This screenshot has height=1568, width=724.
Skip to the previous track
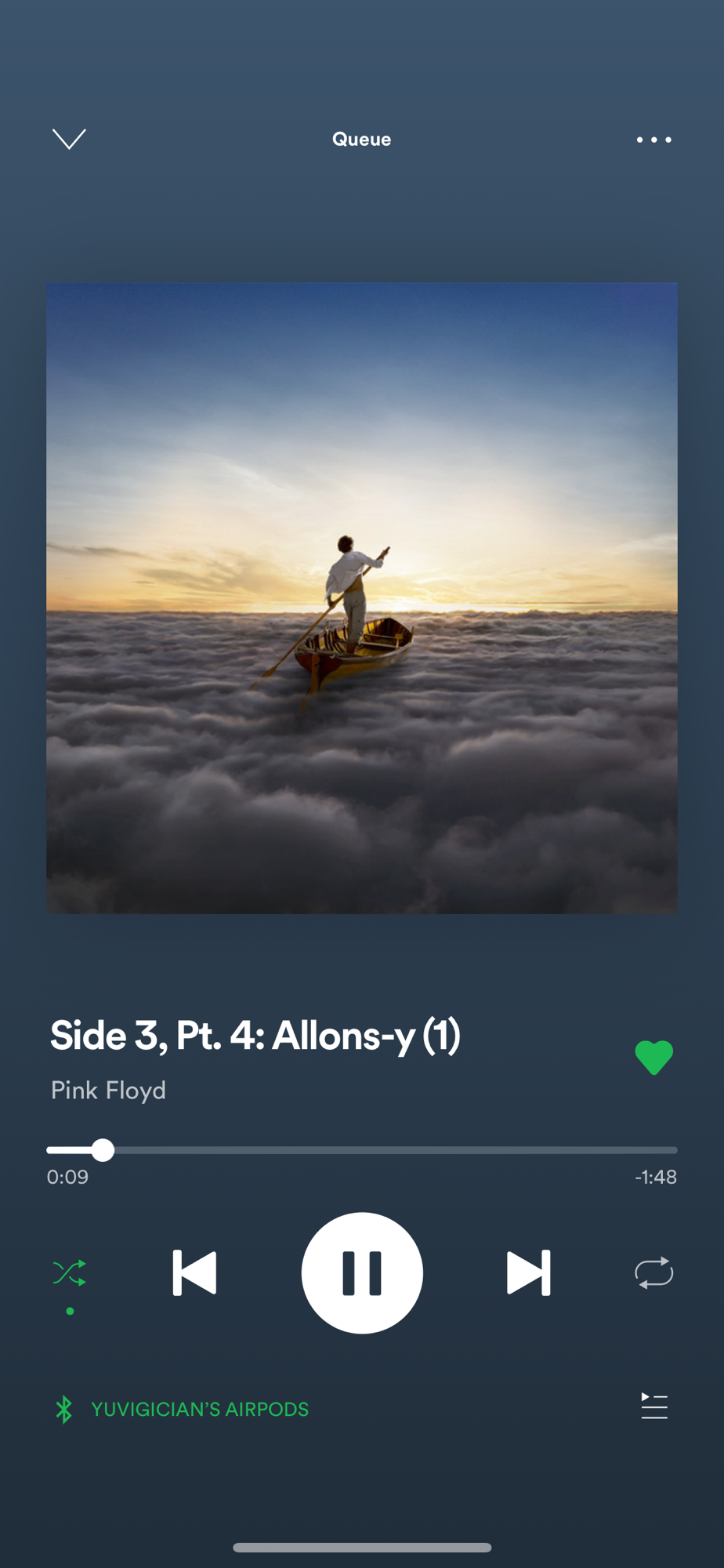194,1272
